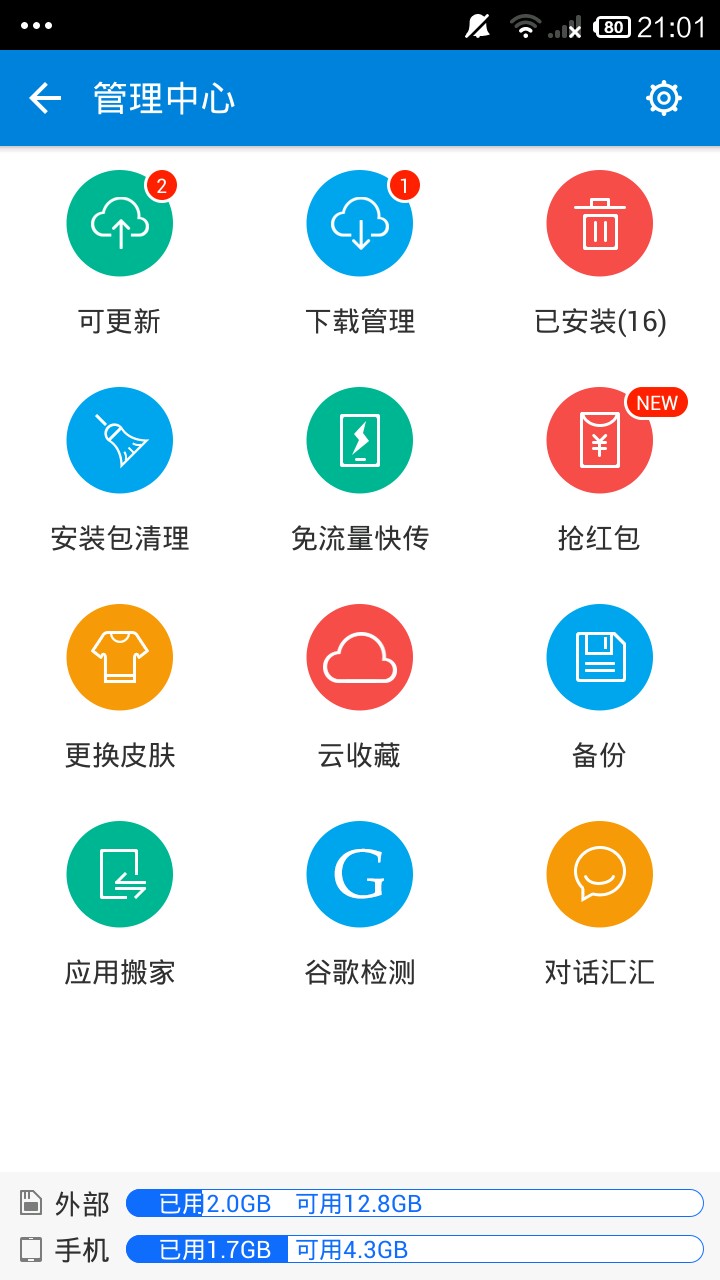View 已安装 installed apps
The height and width of the screenshot is (1280, 720).
click(x=600, y=224)
